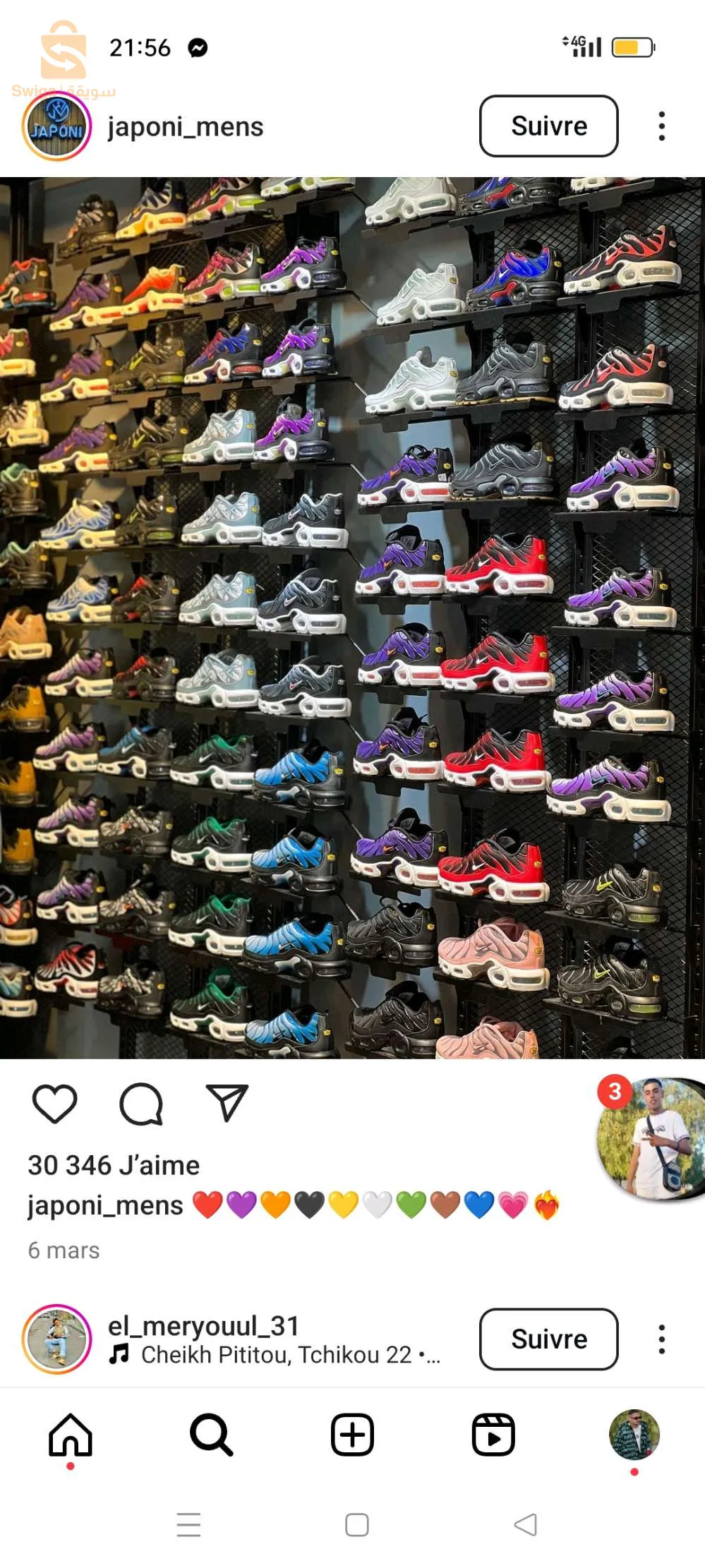Share the japoni_mens post

pyautogui.click(x=227, y=1102)
